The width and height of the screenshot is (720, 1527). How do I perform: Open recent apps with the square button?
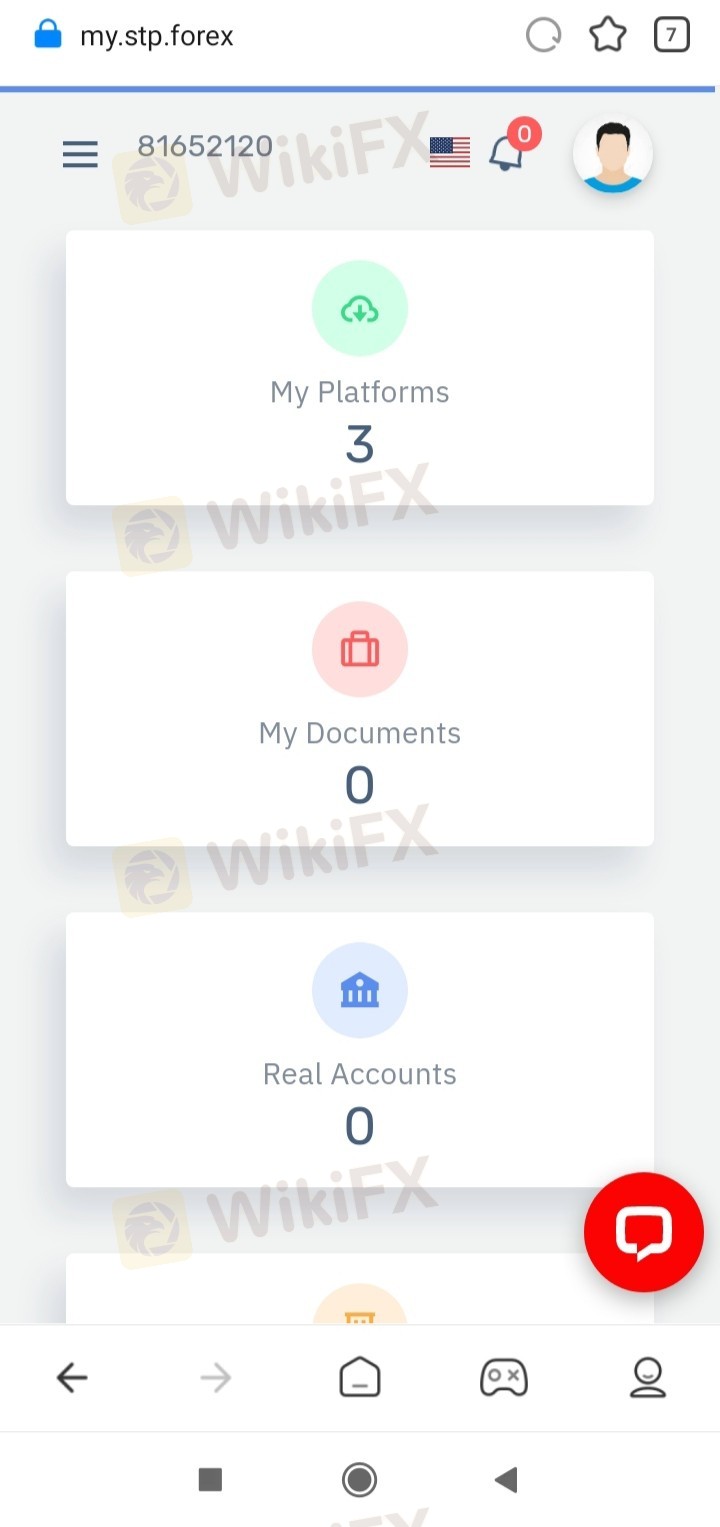click(210, 1480)
